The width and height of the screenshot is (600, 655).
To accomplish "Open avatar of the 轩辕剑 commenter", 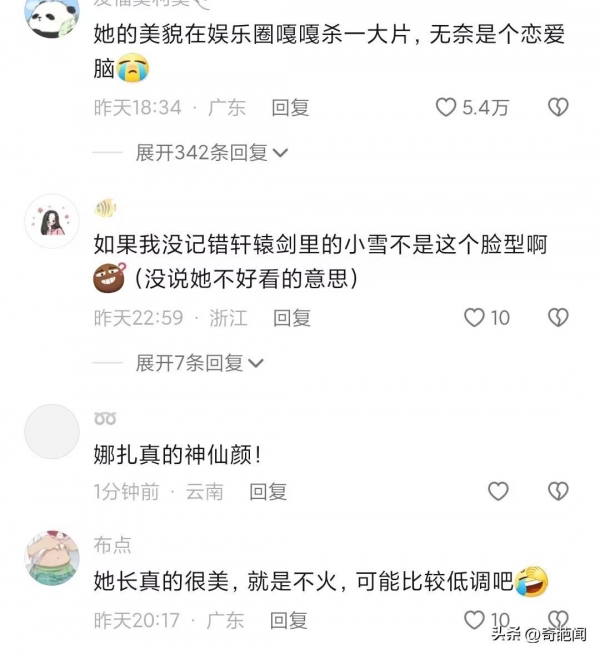I will 51,221.
